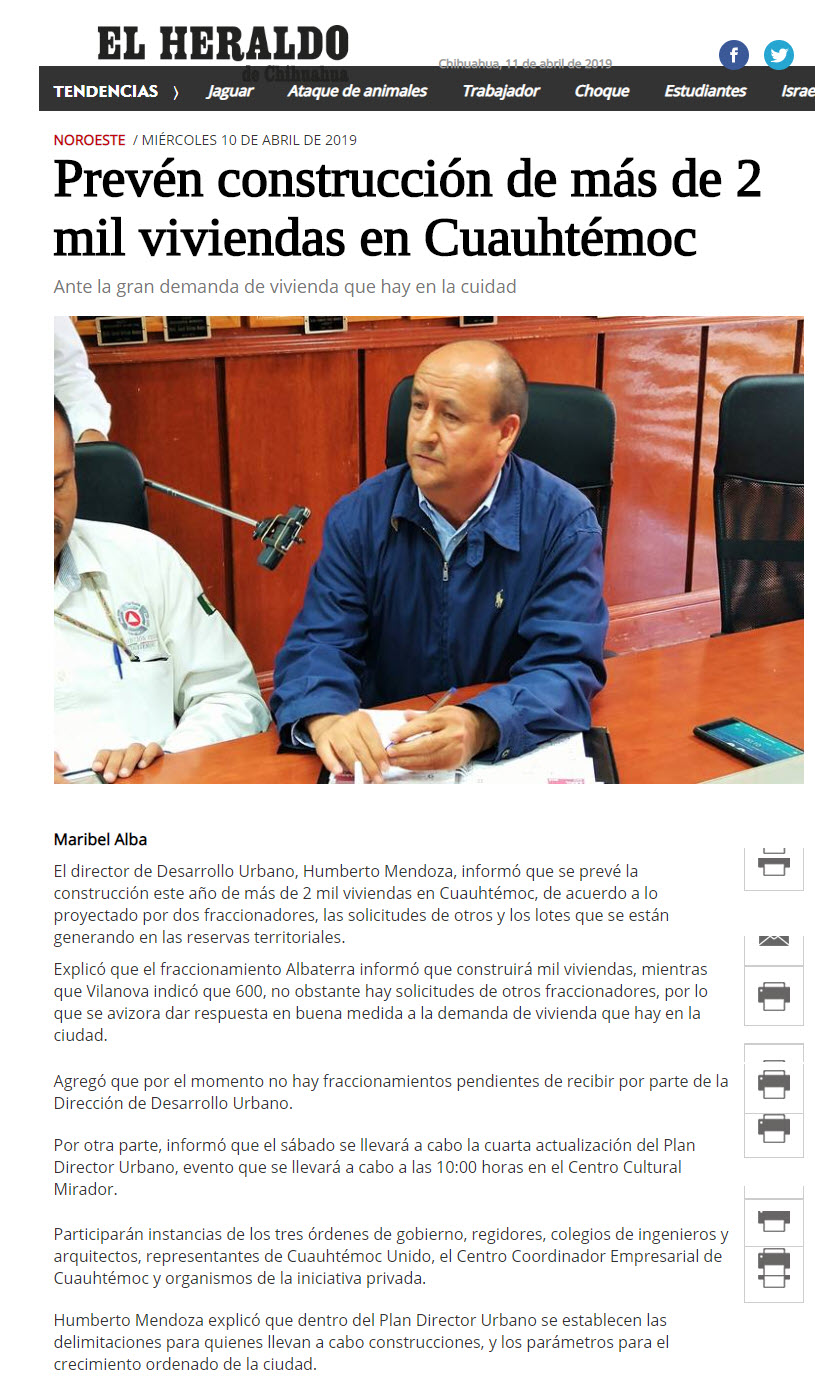
Task: Share the article via the envelope icon
Action: click(774, 943)
